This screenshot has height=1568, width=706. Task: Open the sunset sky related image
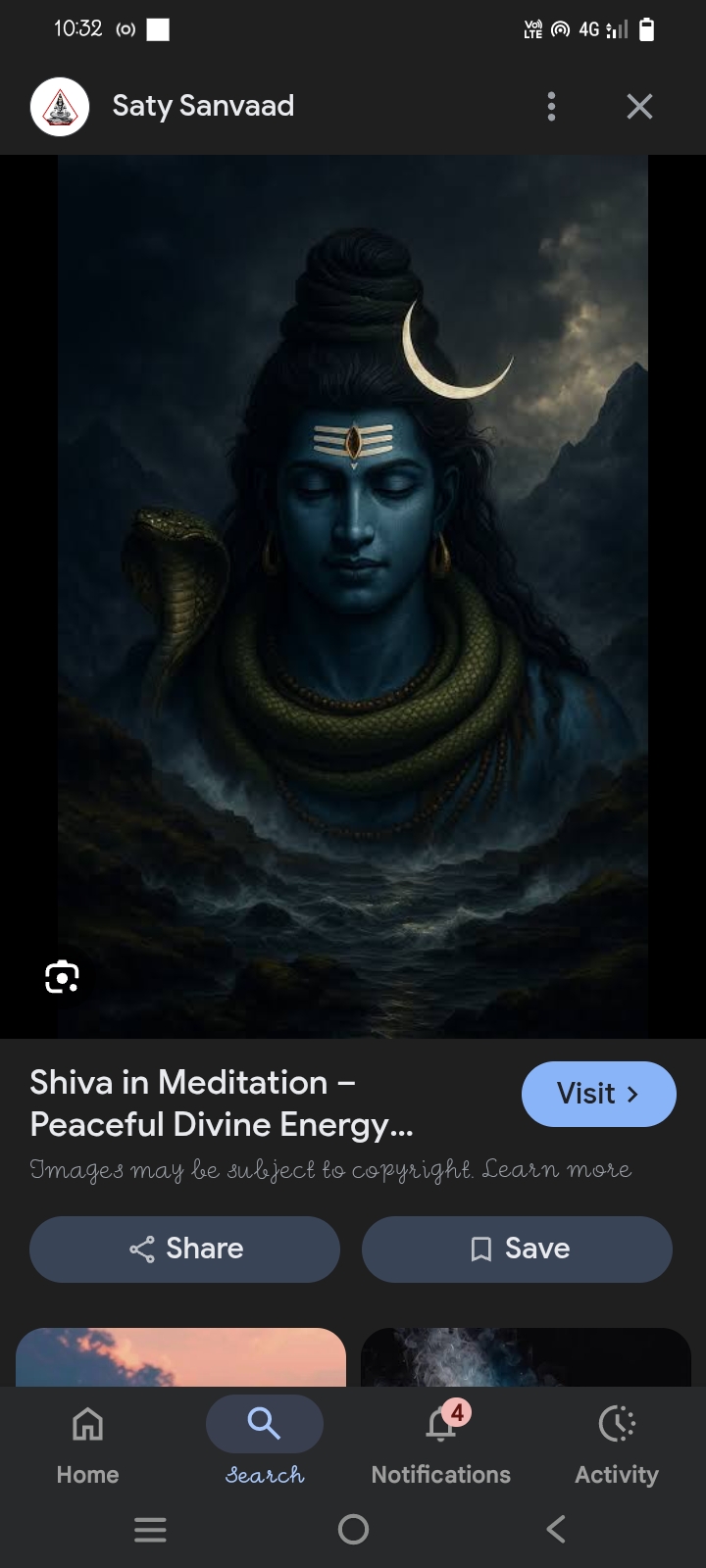tap(180, 1357)
